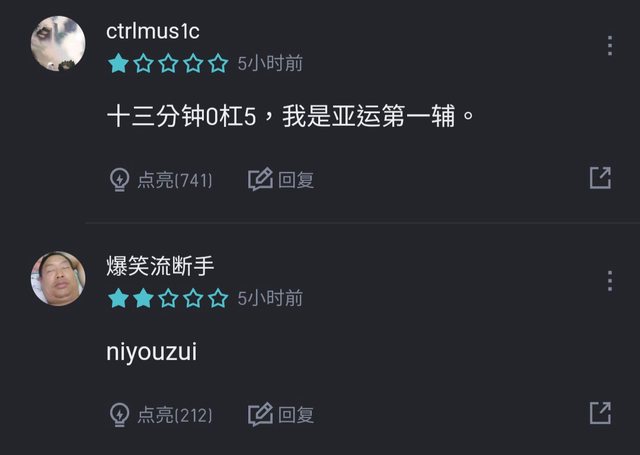Light up 爆笑流断手's comment (点亮 212)
Viewport: 640px width, 455px height.
click(160, 414)
